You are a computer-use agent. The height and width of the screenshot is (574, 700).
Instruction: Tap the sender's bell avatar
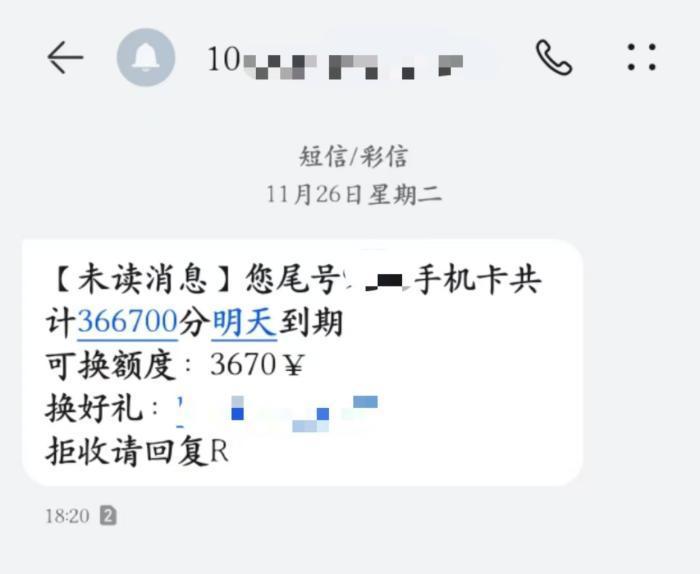coord(146,58)
